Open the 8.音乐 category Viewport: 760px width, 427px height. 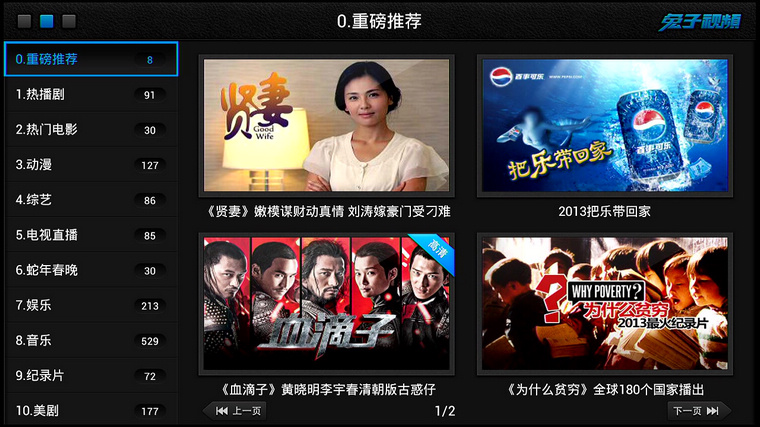pos(90,340)
